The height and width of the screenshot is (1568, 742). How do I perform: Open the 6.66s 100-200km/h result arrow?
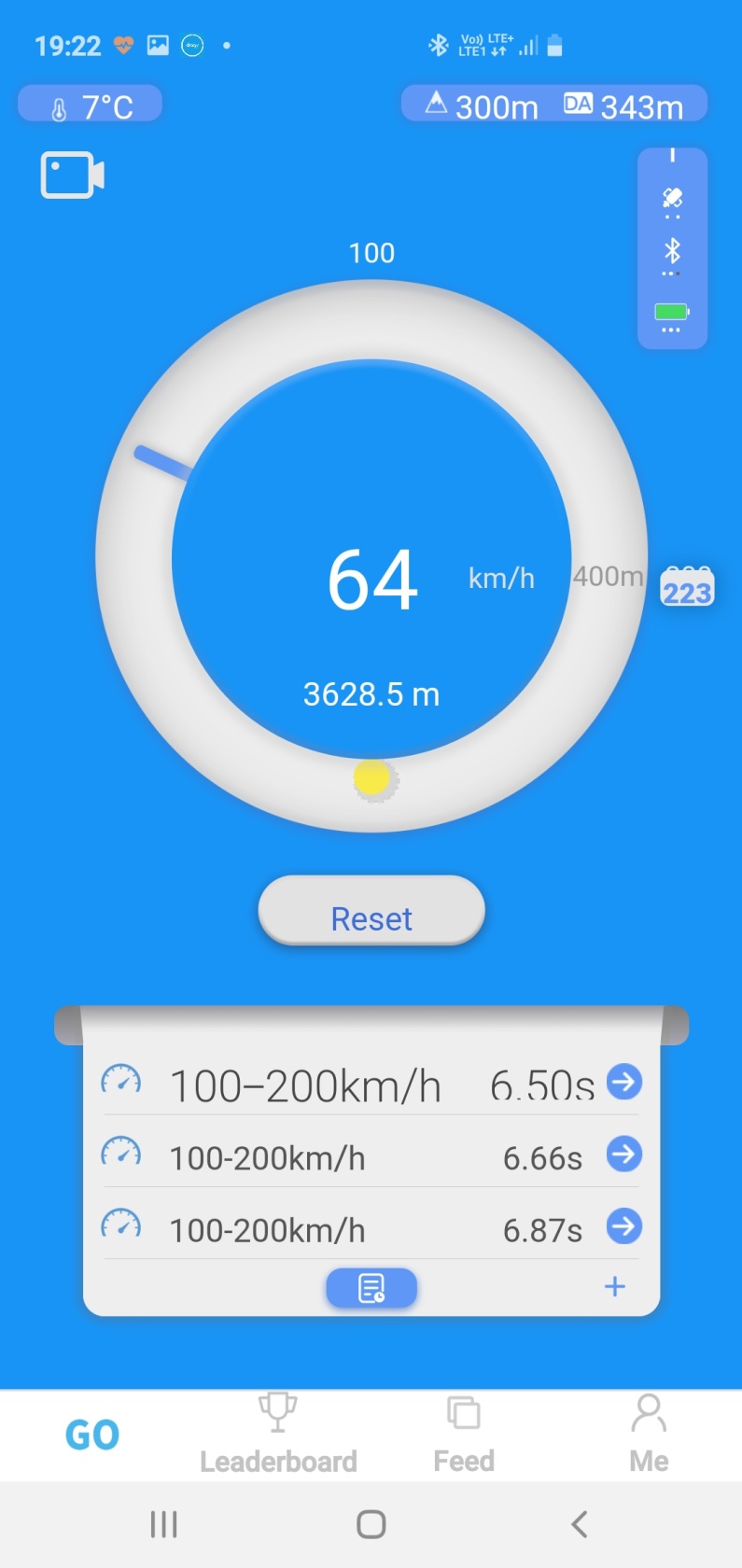(623, 1155)
